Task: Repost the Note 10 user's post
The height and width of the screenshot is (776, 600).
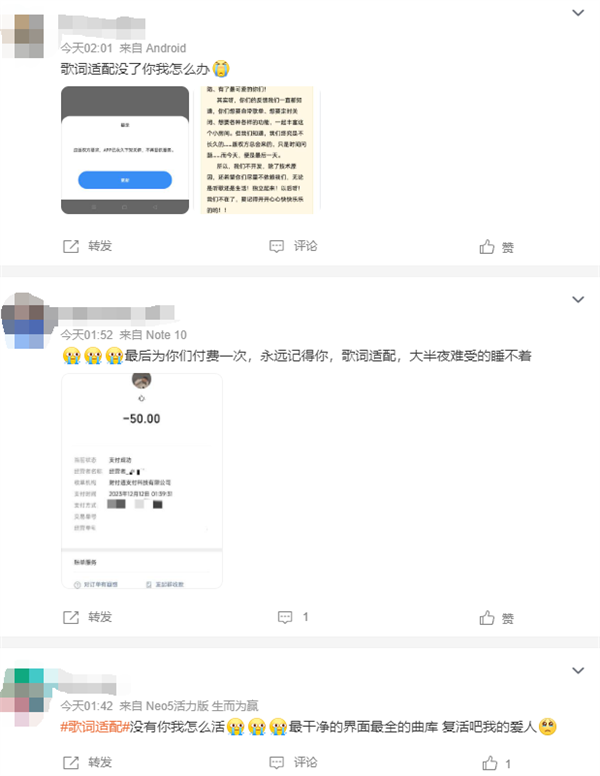Action: pos(87,617)
